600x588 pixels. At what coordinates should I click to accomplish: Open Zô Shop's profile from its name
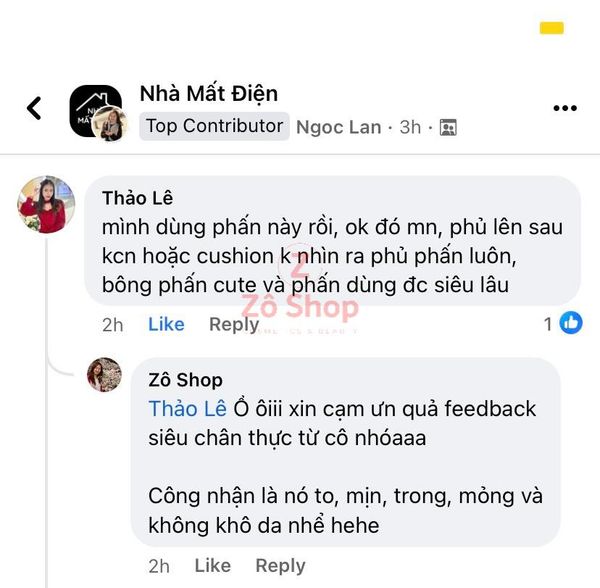(x=185, y=380)
